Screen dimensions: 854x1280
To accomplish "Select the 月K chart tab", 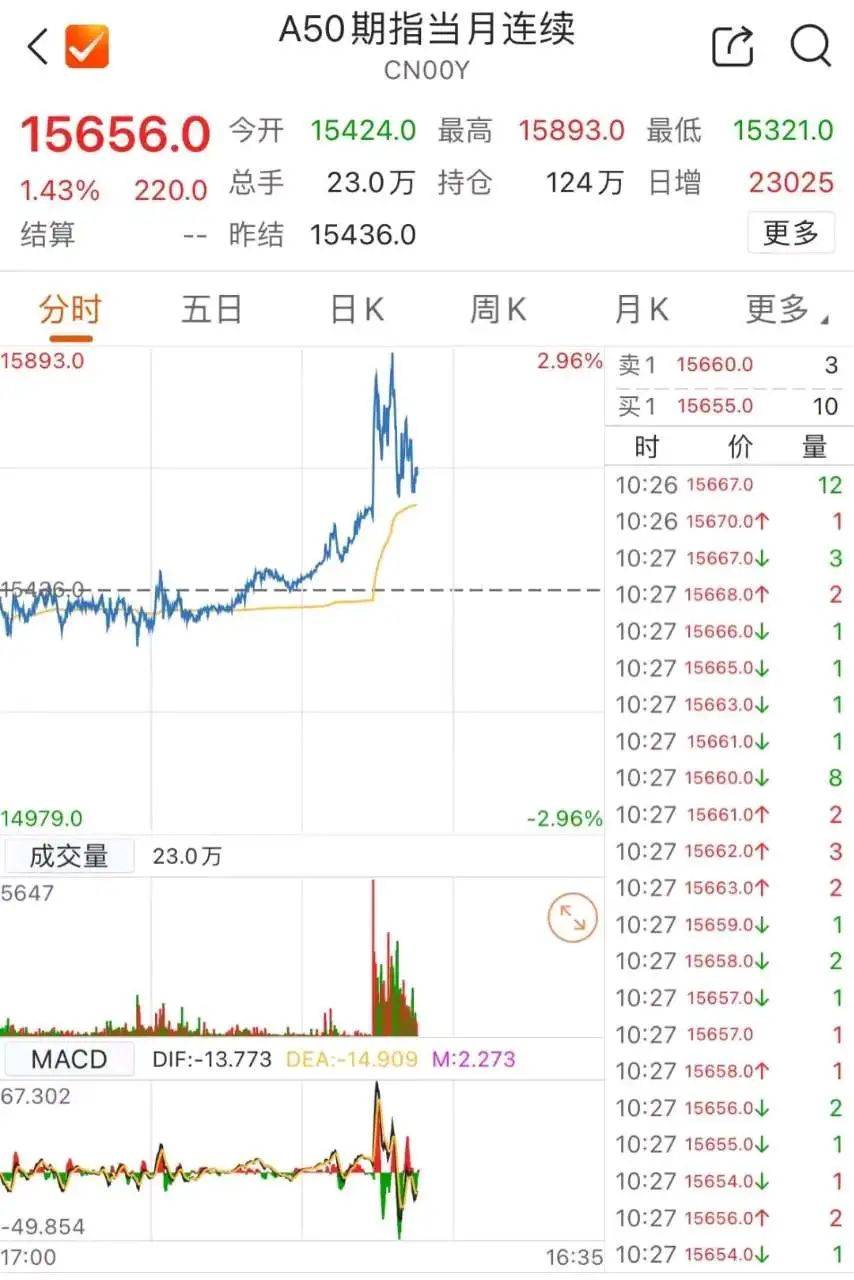I will (x=641, y=310).
